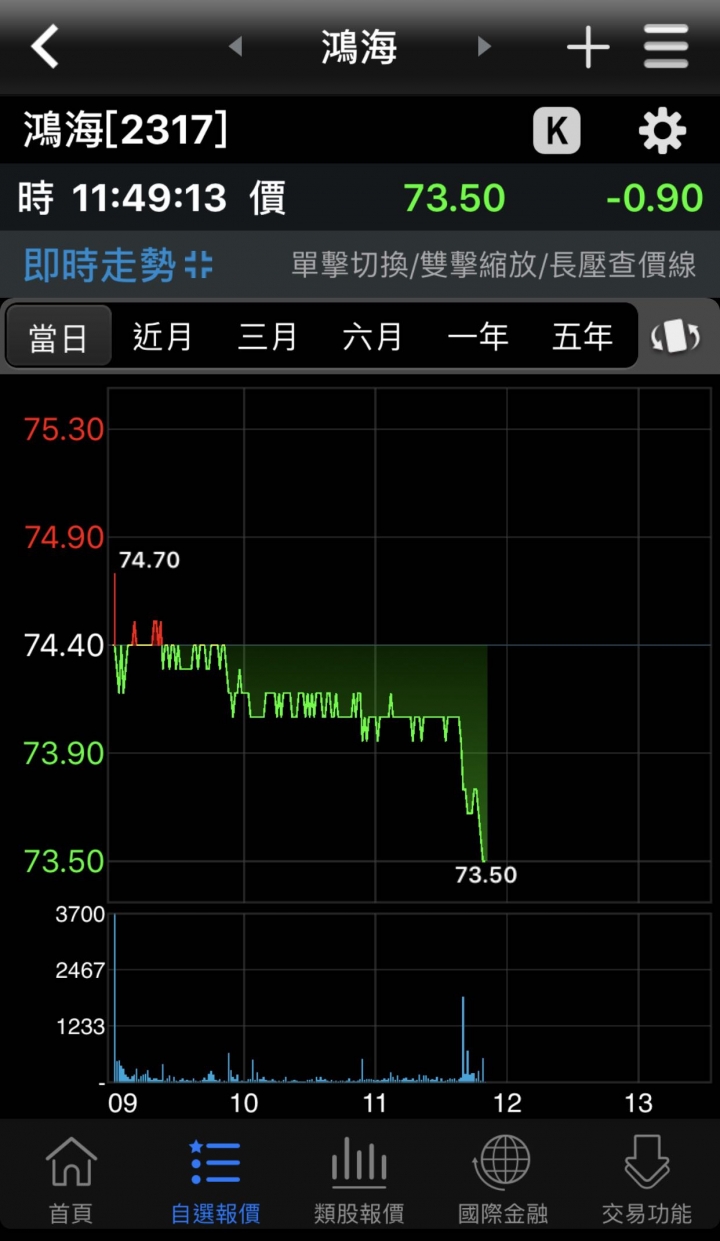Switch to 國際金融 tab

(503, 1180)
